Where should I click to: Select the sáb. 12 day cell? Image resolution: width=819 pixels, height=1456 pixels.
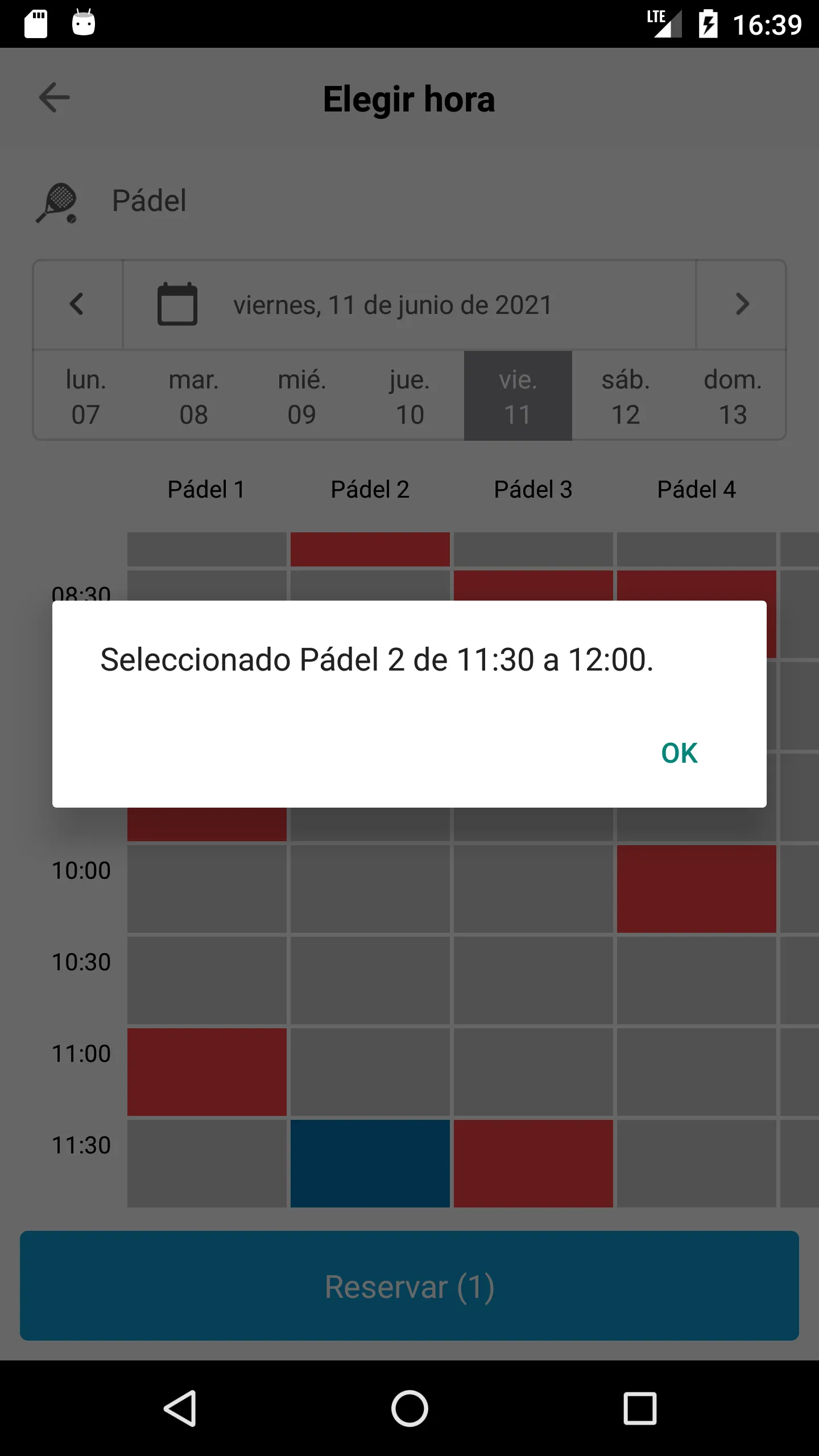click(626, 395)
